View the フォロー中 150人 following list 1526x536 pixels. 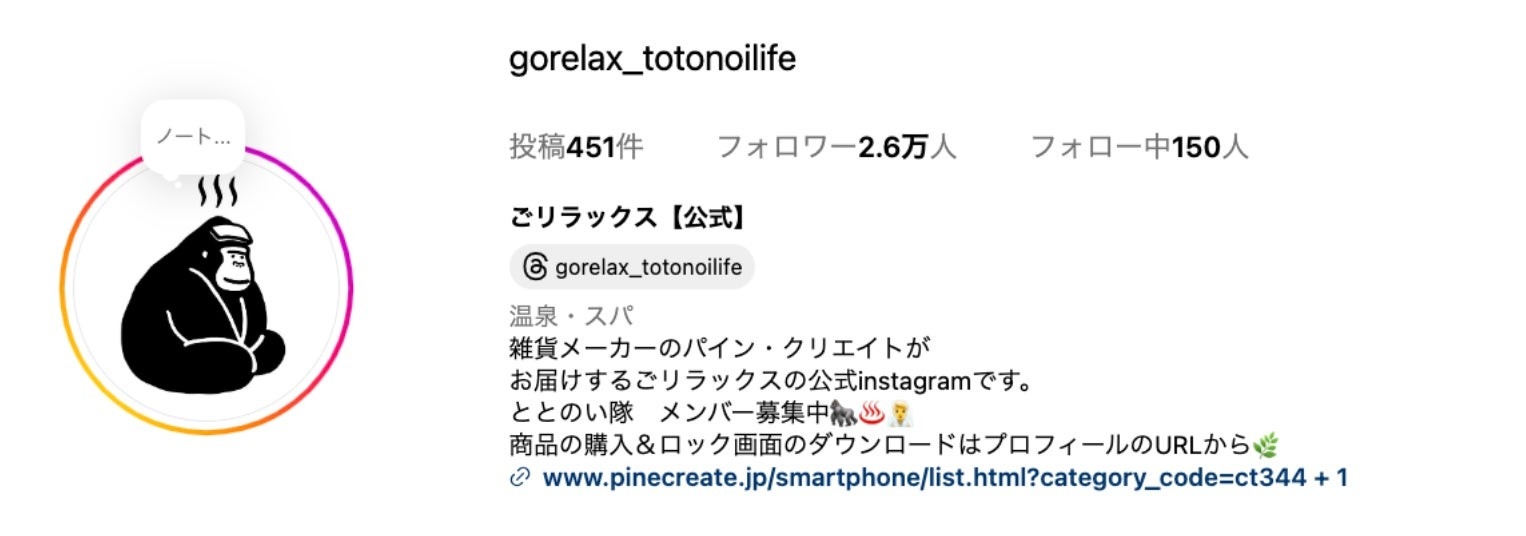[x=1138, y=149]
